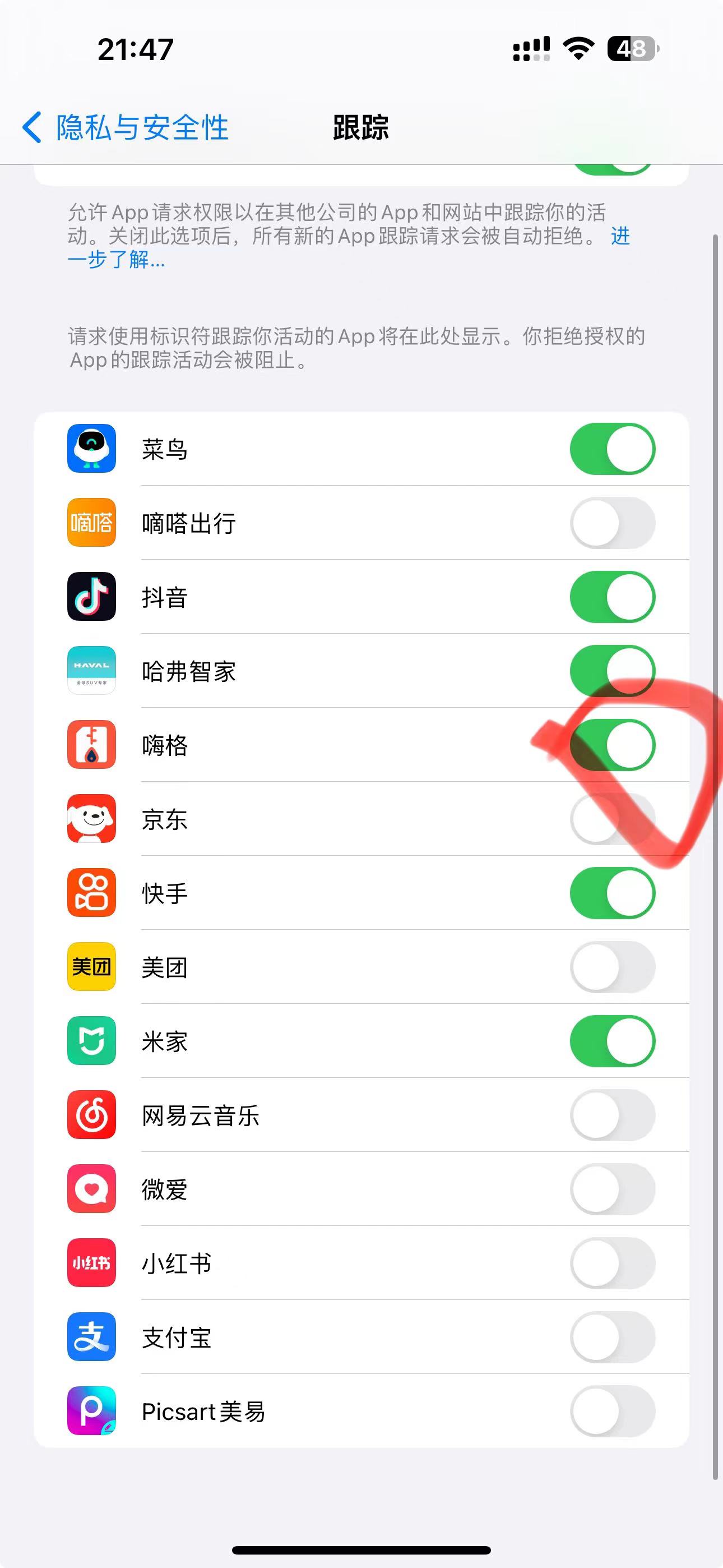Disable the 抖音 tracking switch

(612, 597)
